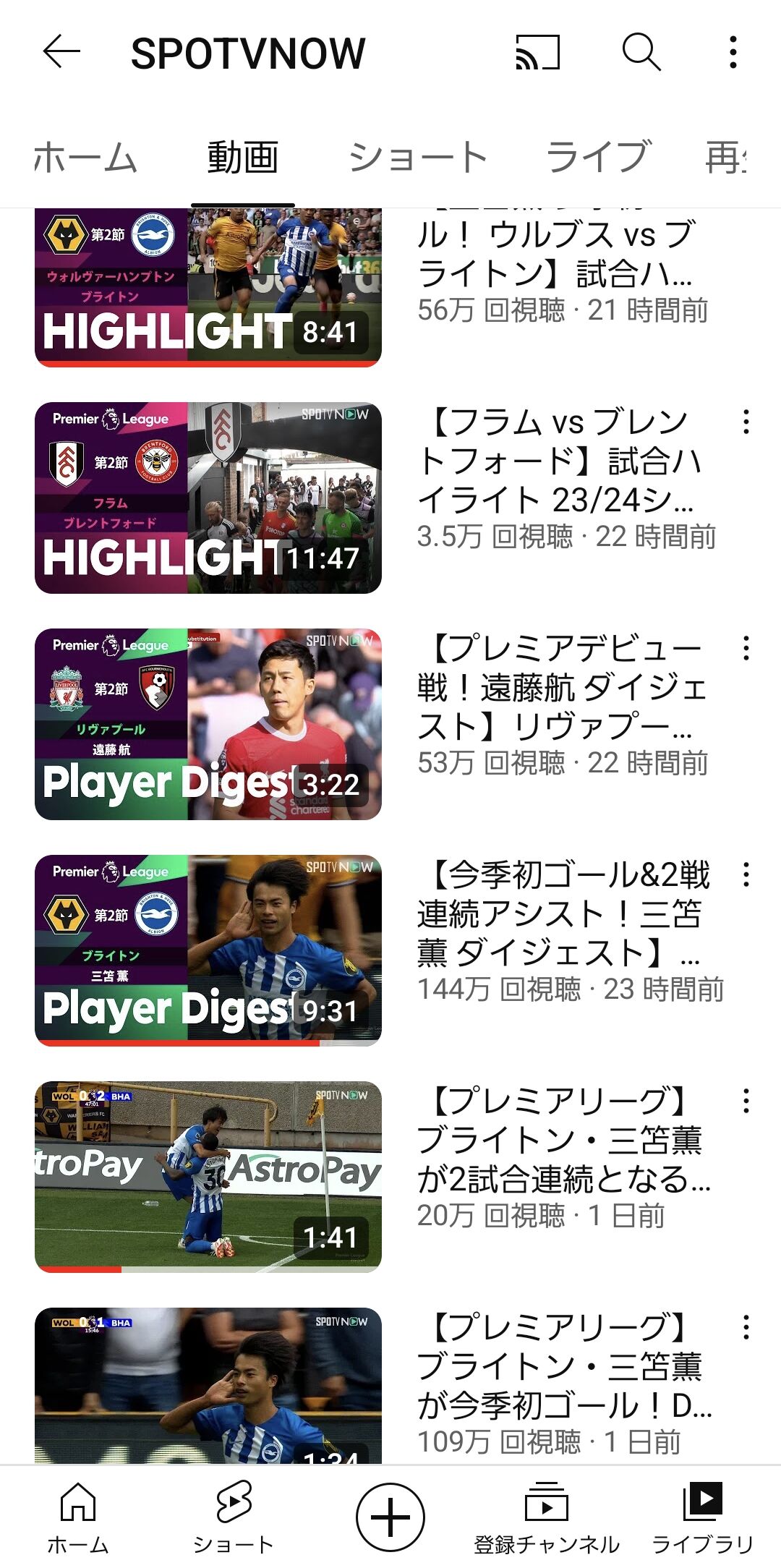781x1568 pixels.
Task: Open options for the 20万 回視聴 video
Action: (x=746, y=1101)
